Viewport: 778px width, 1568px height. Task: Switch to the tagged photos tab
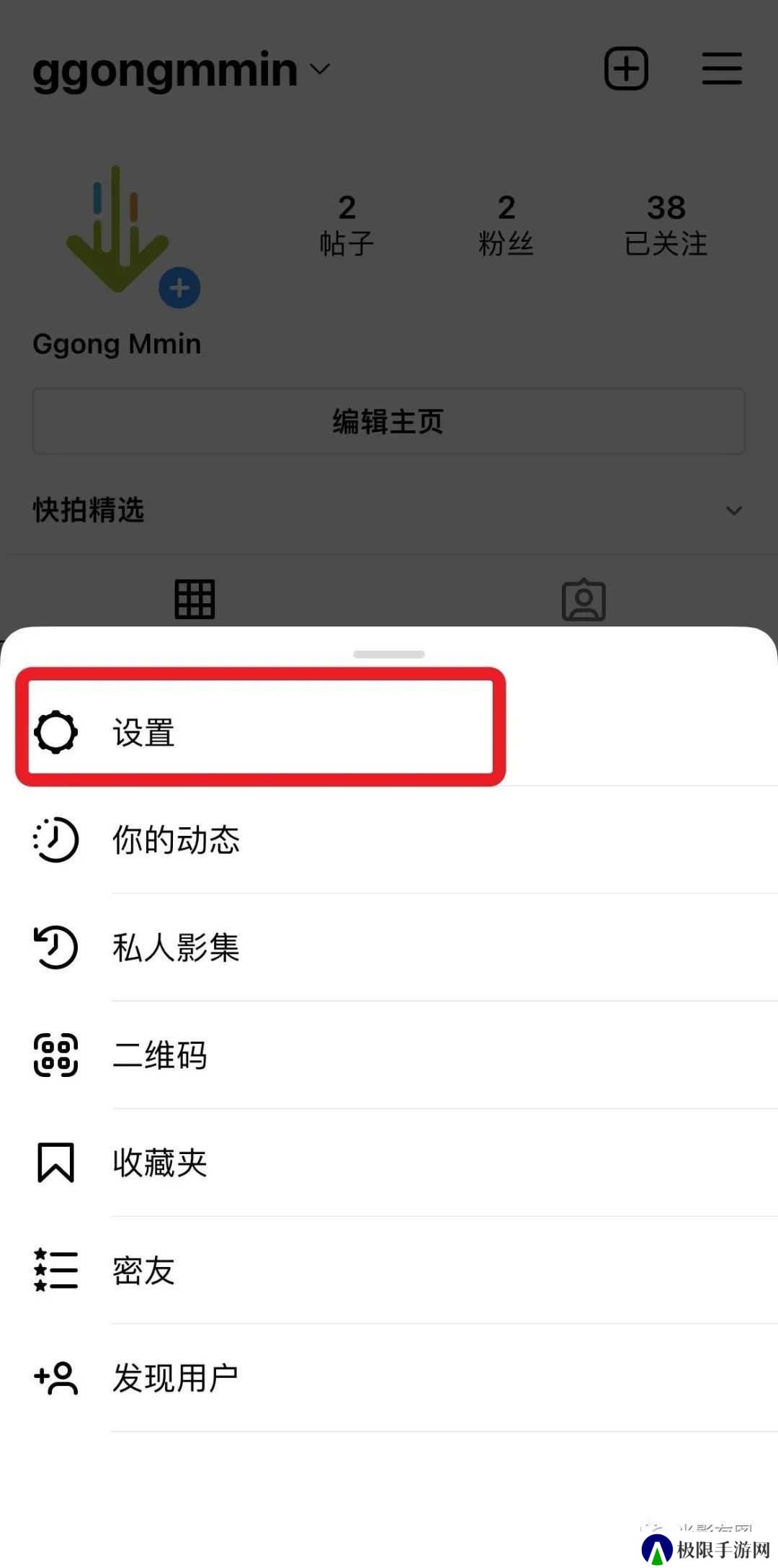pyautogui.click(x=583, y=600)
